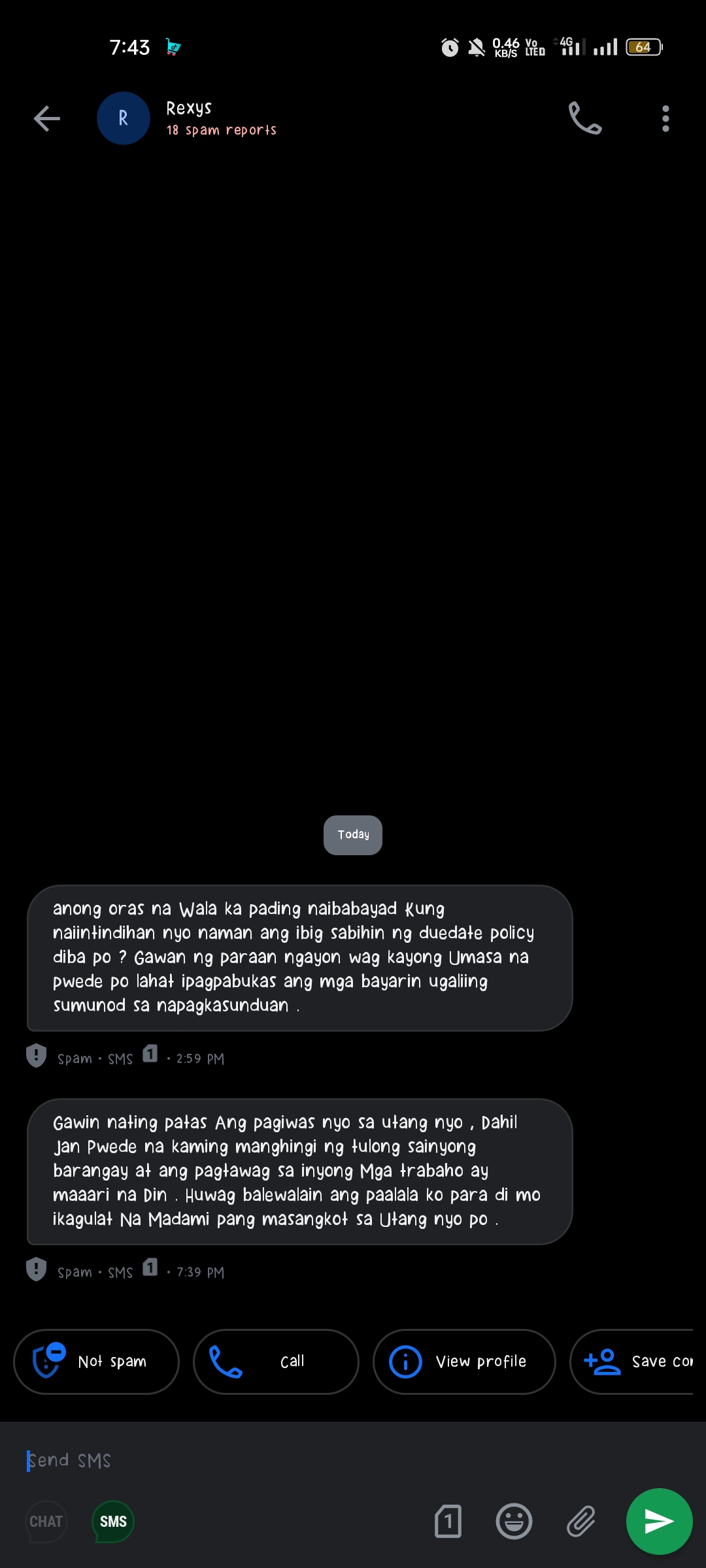Tap the Call chip above the message box
The image size is (706, 1568).
(x=276, y=1362)
